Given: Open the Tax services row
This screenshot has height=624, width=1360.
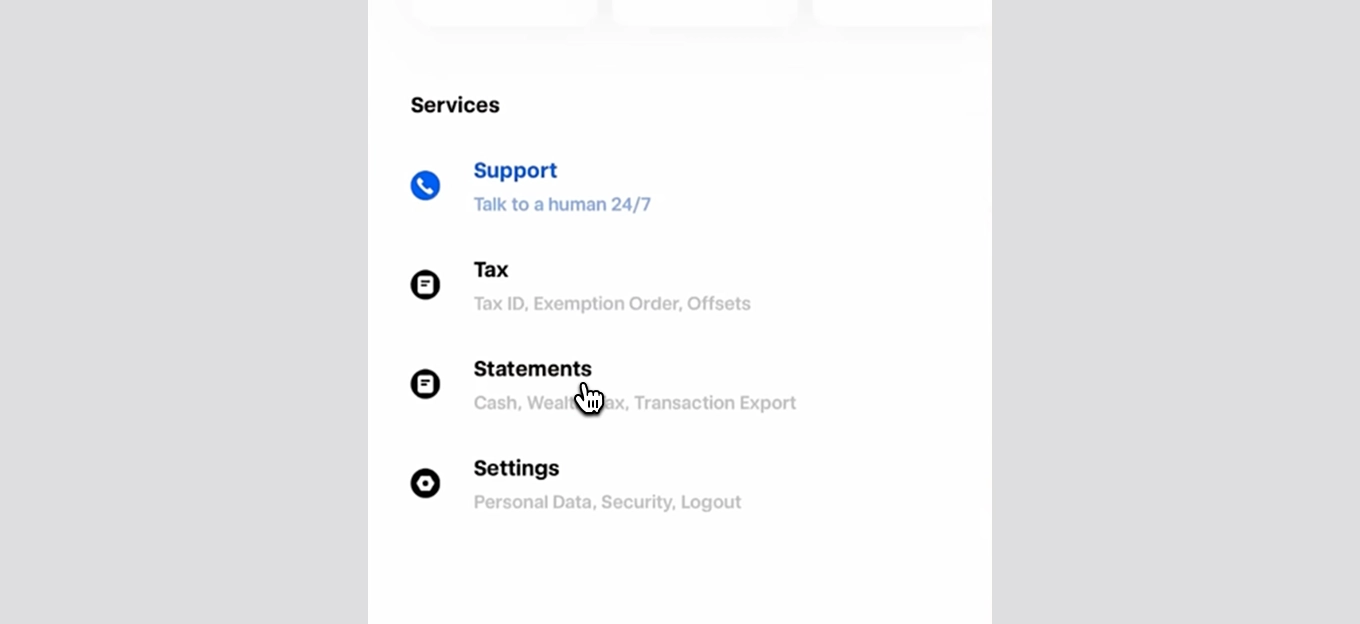Looking at the screenshot, I should (x=491, y=271).
